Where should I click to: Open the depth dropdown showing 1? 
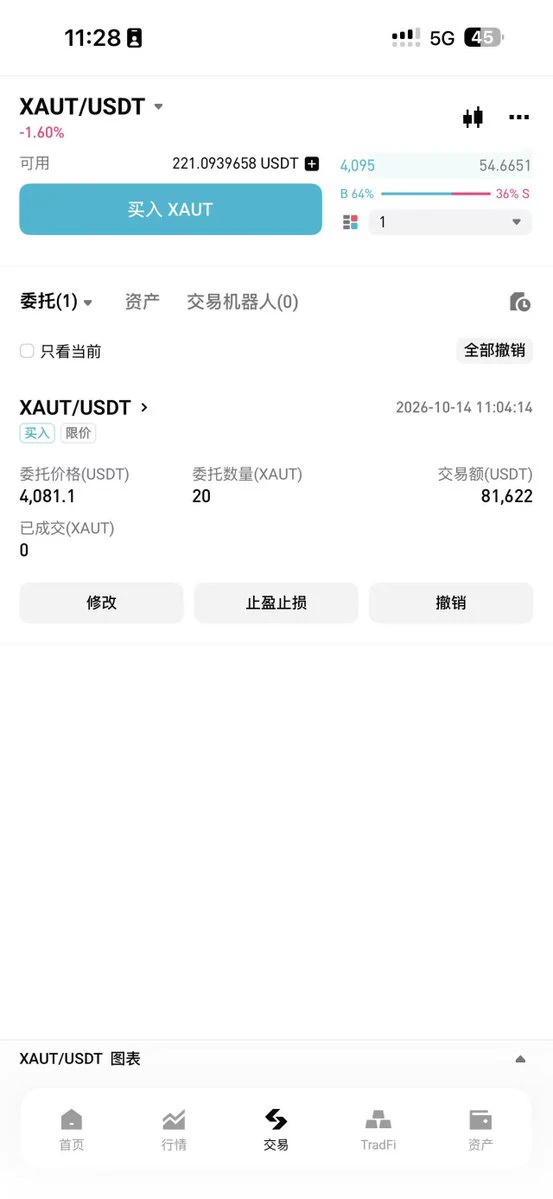(451, 223)
